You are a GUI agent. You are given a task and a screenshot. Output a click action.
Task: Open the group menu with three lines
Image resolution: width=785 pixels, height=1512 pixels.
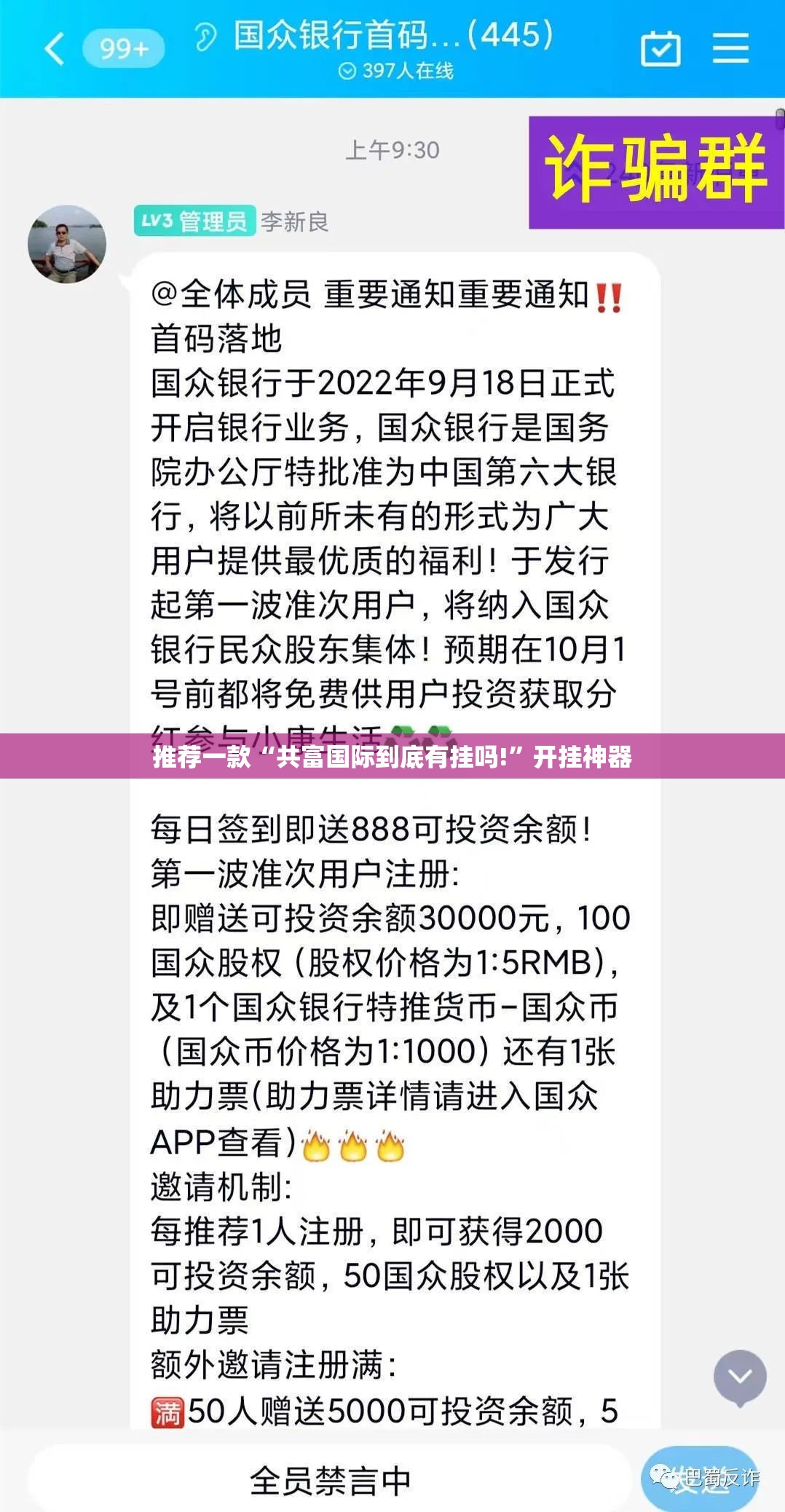730,49
